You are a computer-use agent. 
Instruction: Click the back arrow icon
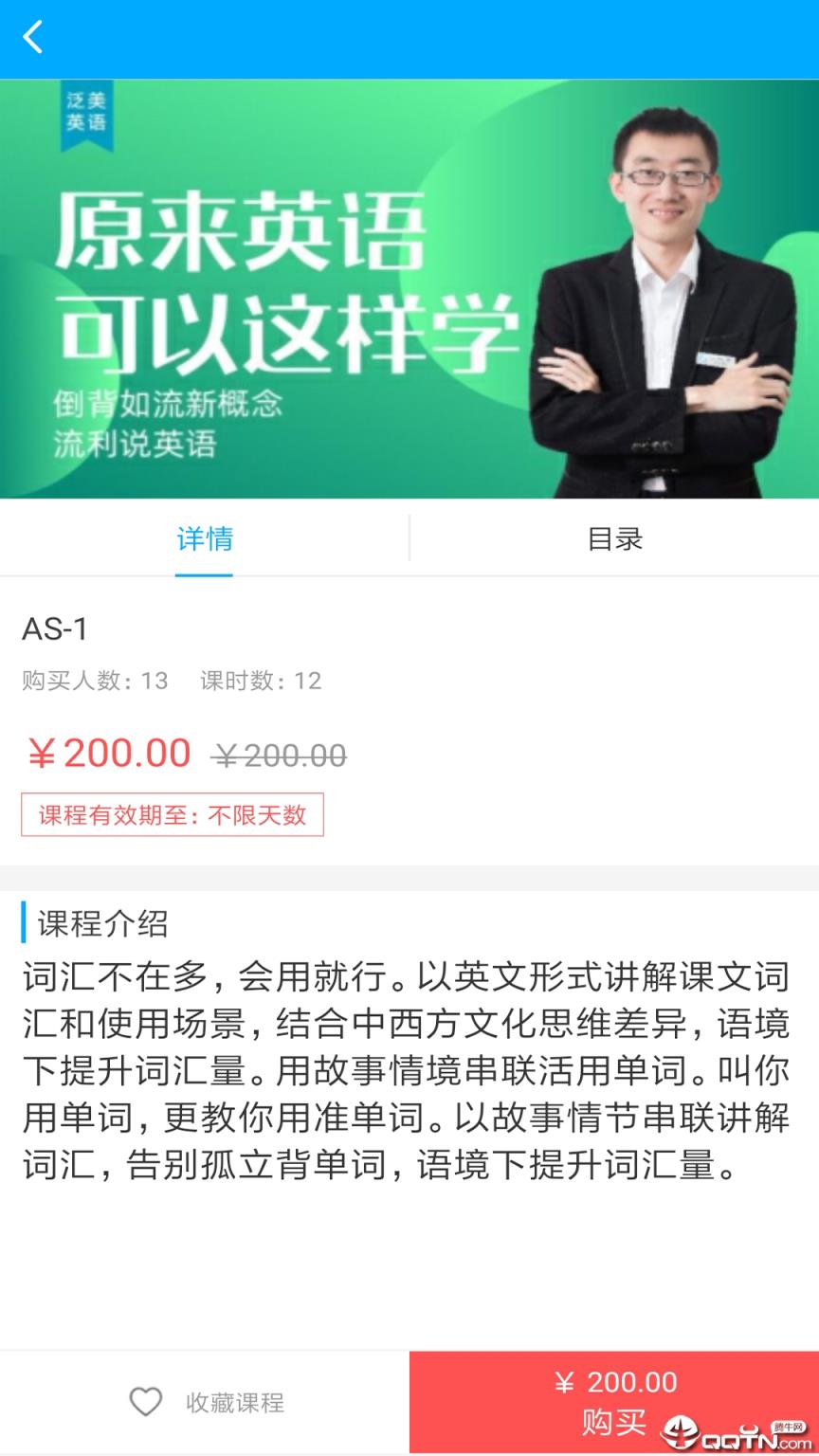coord(33,38)
